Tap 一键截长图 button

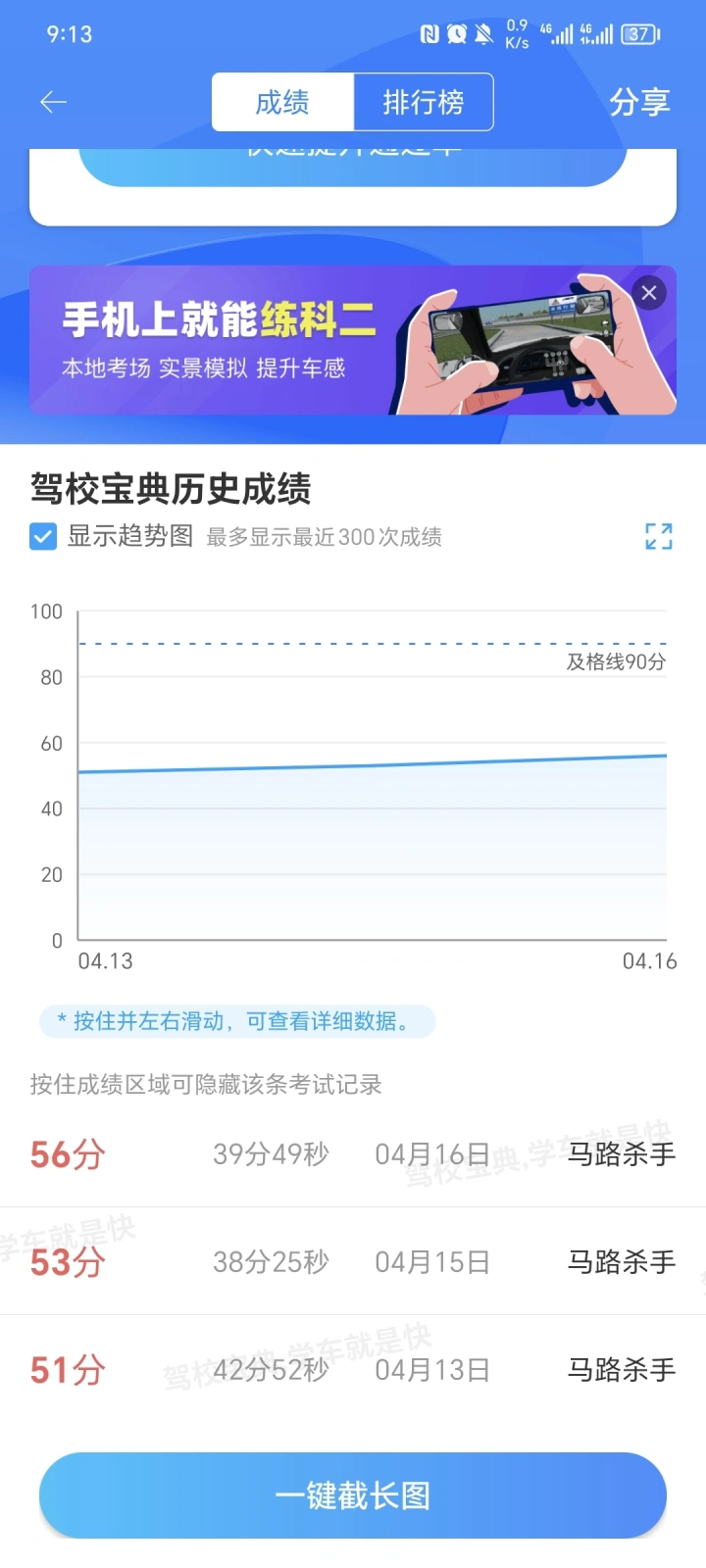click(x=353, y=1495)
